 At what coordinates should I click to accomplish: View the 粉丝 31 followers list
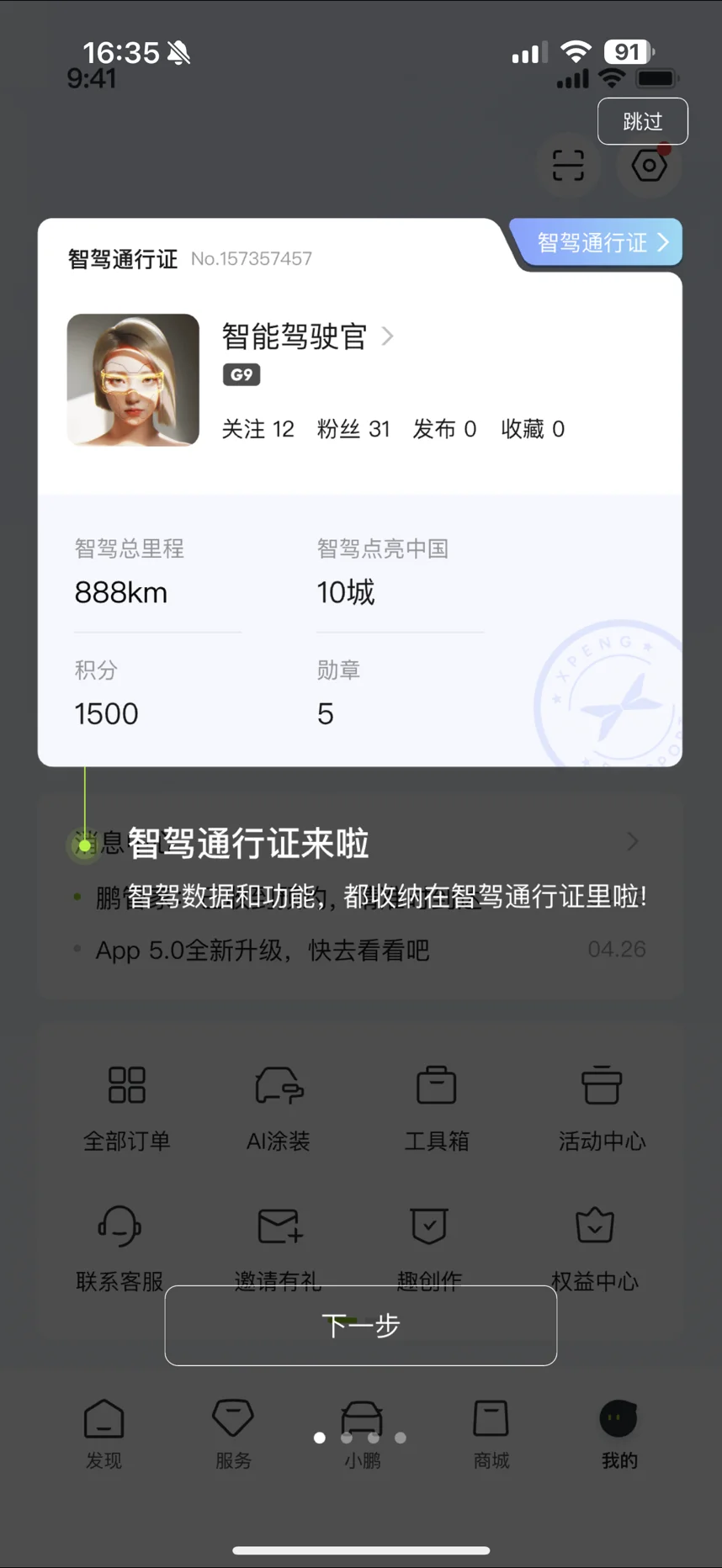pyautogui.click(x=353, y=429)
